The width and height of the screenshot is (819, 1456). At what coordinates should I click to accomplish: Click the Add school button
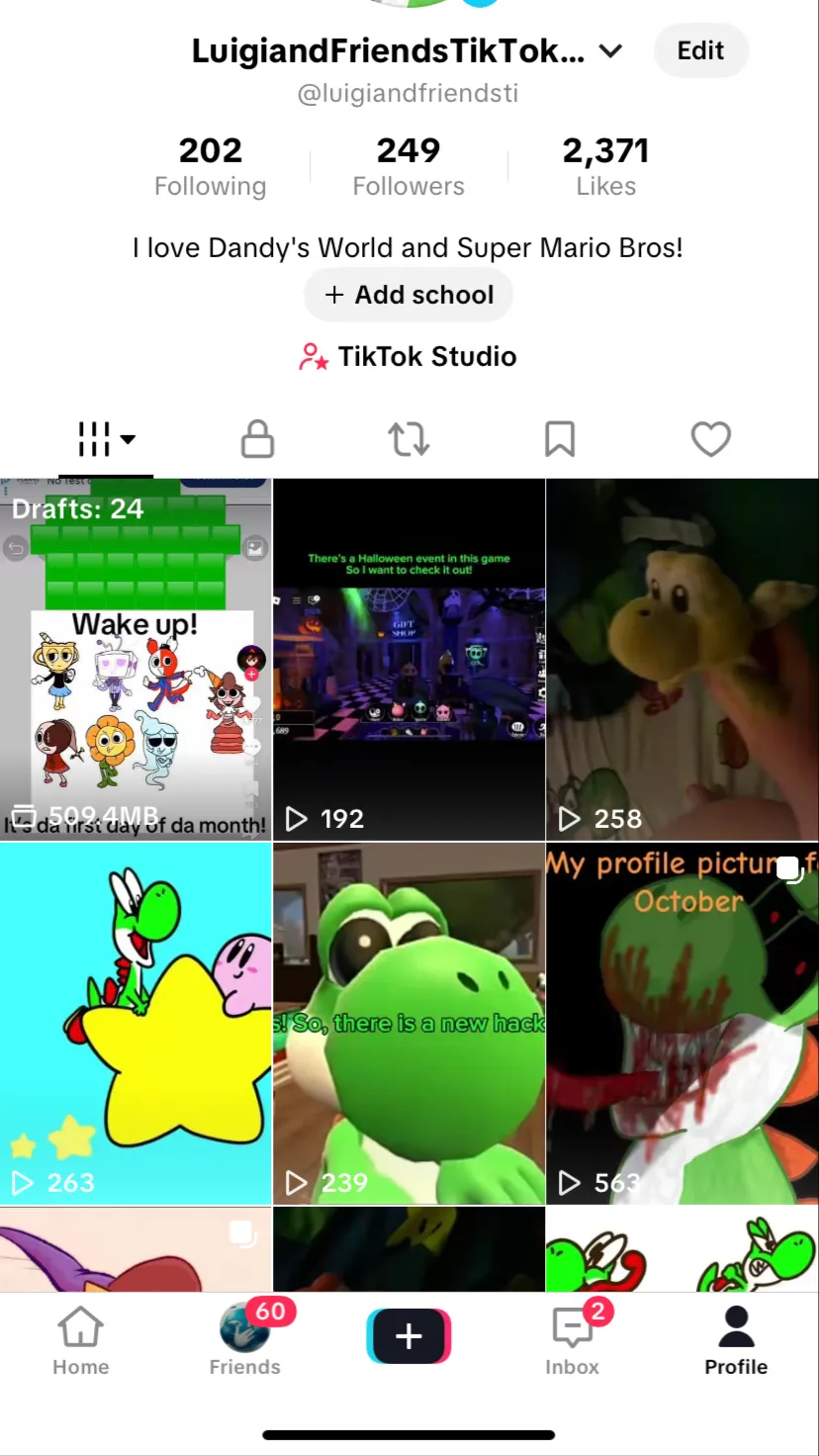pos(409,294)
